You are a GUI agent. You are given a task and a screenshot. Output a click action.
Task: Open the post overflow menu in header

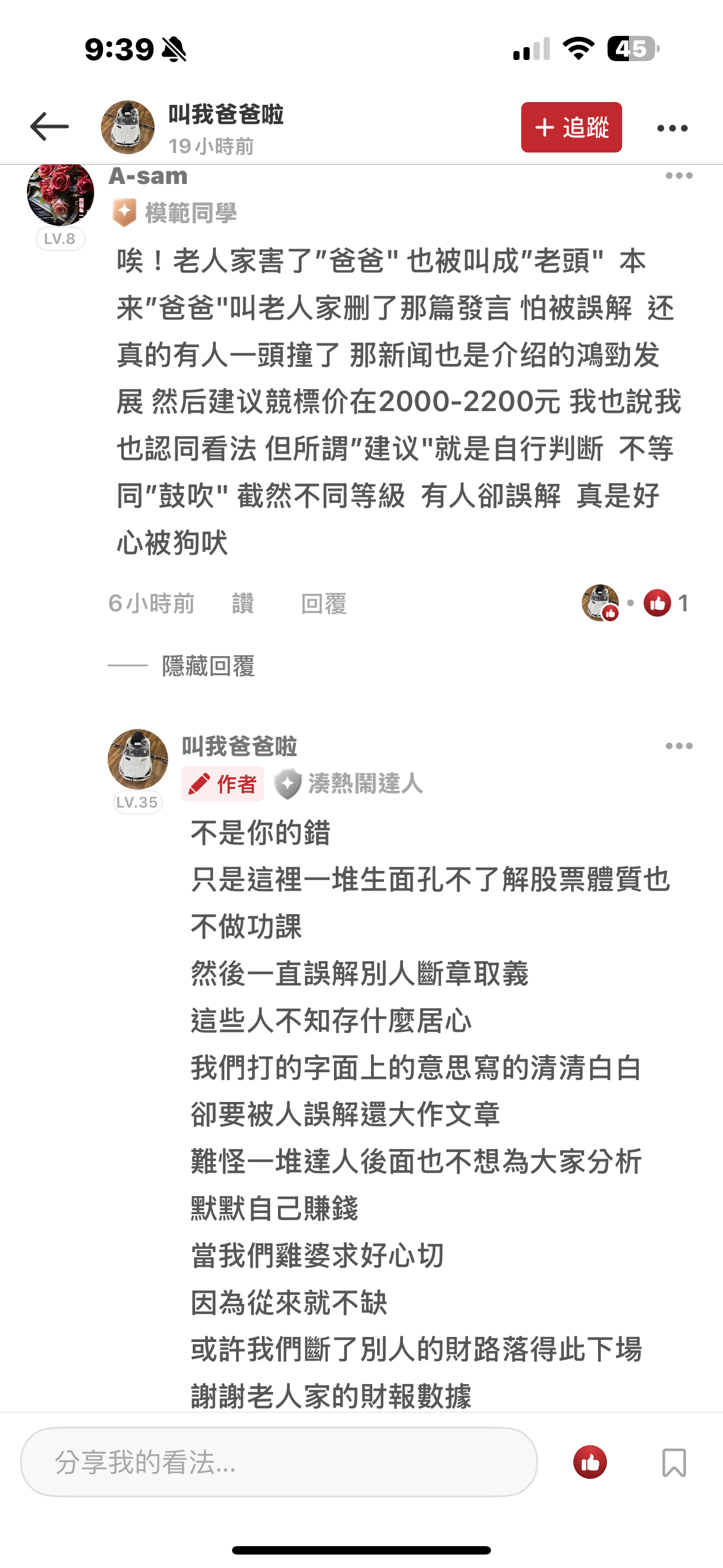(672, 128)
